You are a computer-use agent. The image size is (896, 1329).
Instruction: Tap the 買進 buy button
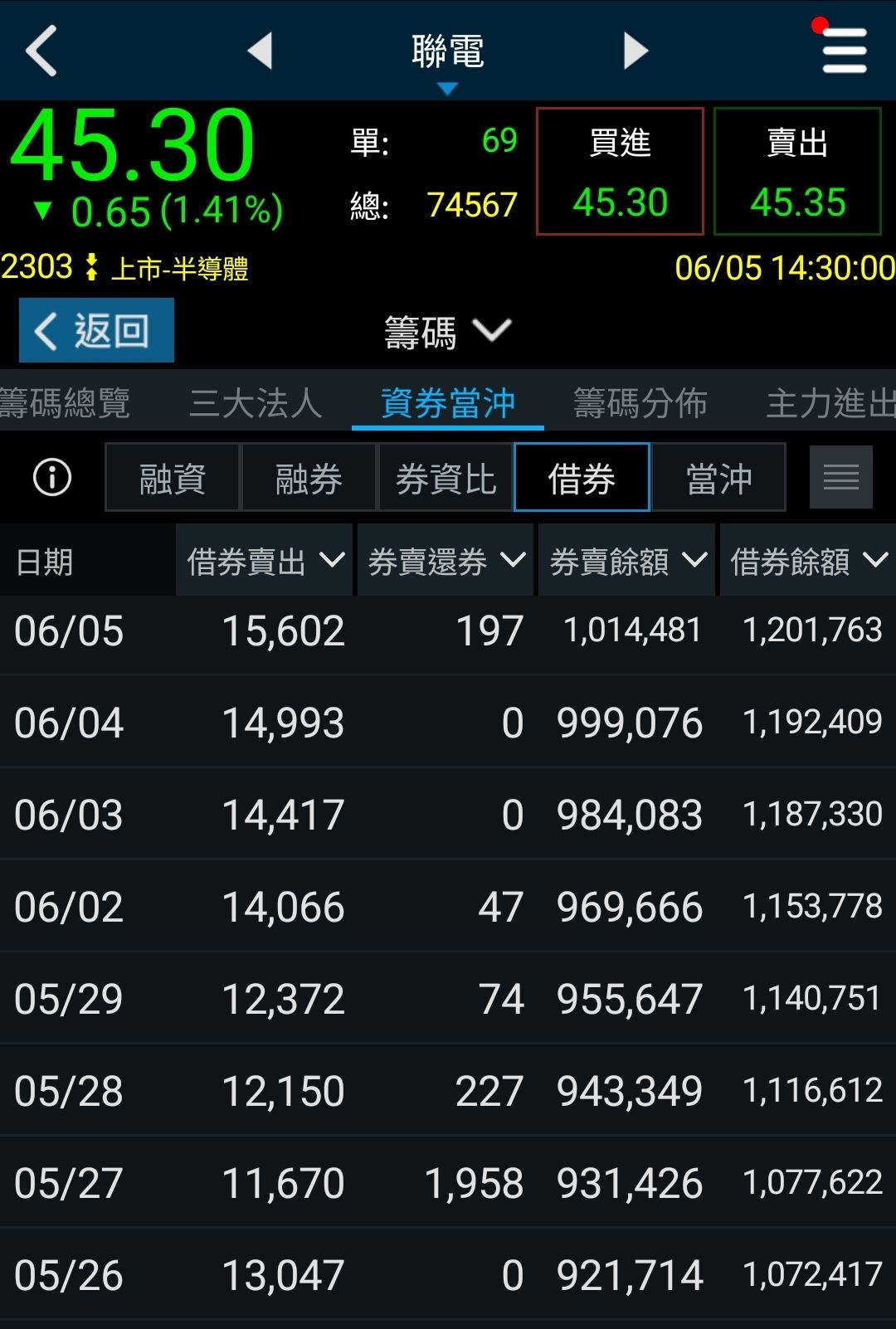pos(620,172)
